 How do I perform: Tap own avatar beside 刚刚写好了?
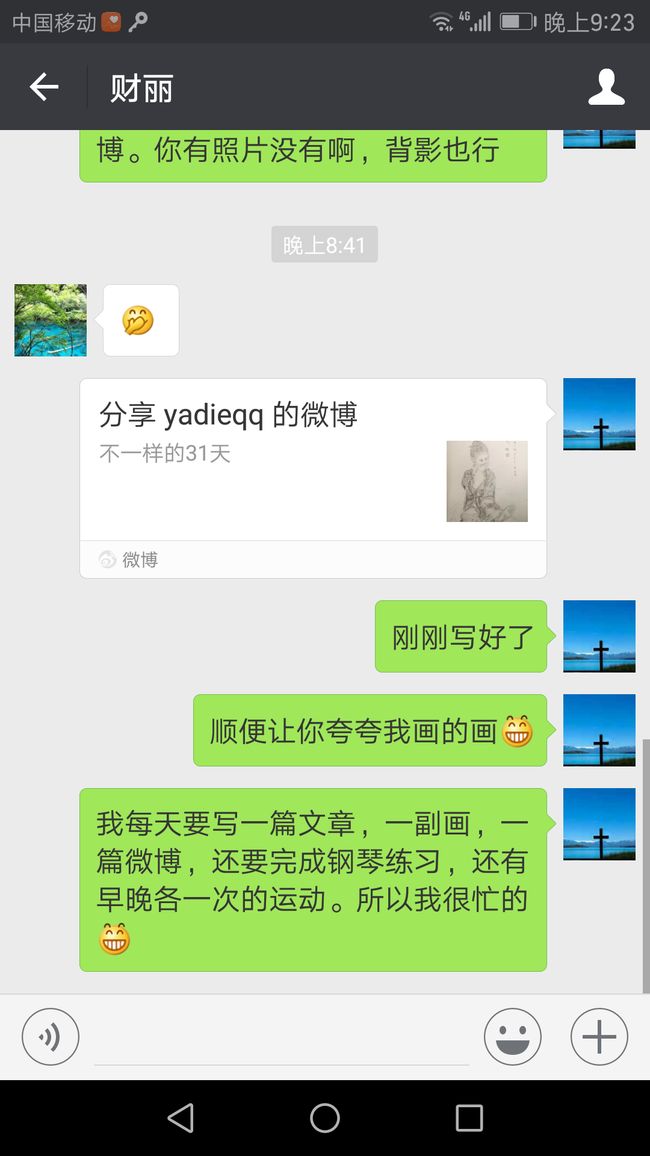coord(599,636)
